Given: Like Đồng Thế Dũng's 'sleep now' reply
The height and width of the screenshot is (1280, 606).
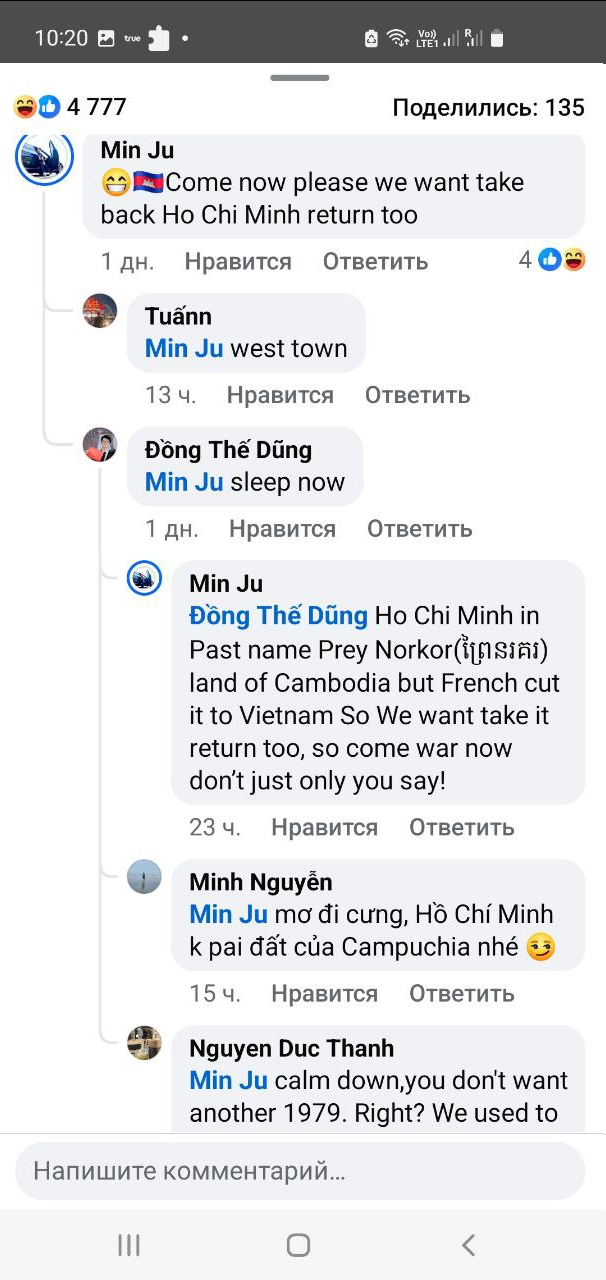Looking at the screenshot, I should [282, 529].
